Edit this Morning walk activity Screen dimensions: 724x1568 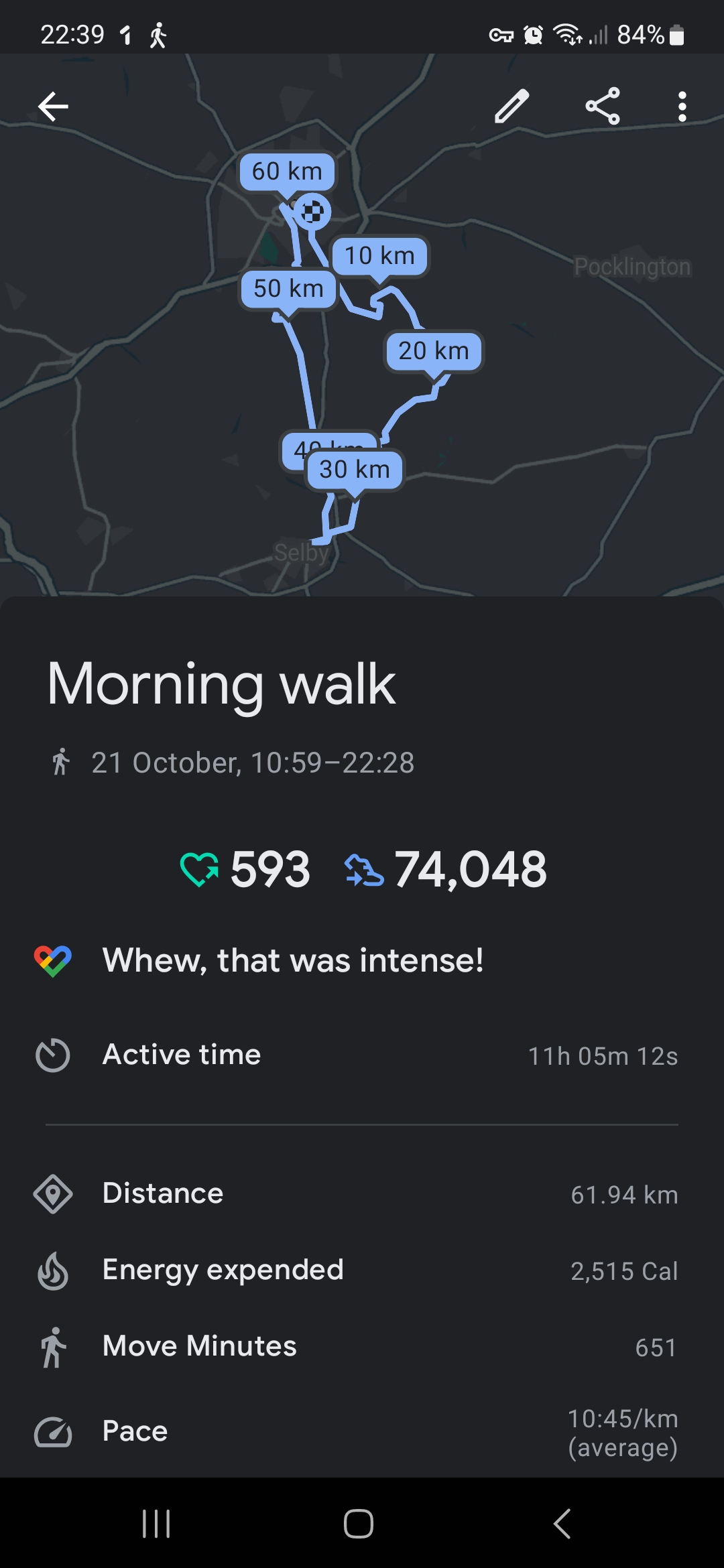[x=511, y=106]
